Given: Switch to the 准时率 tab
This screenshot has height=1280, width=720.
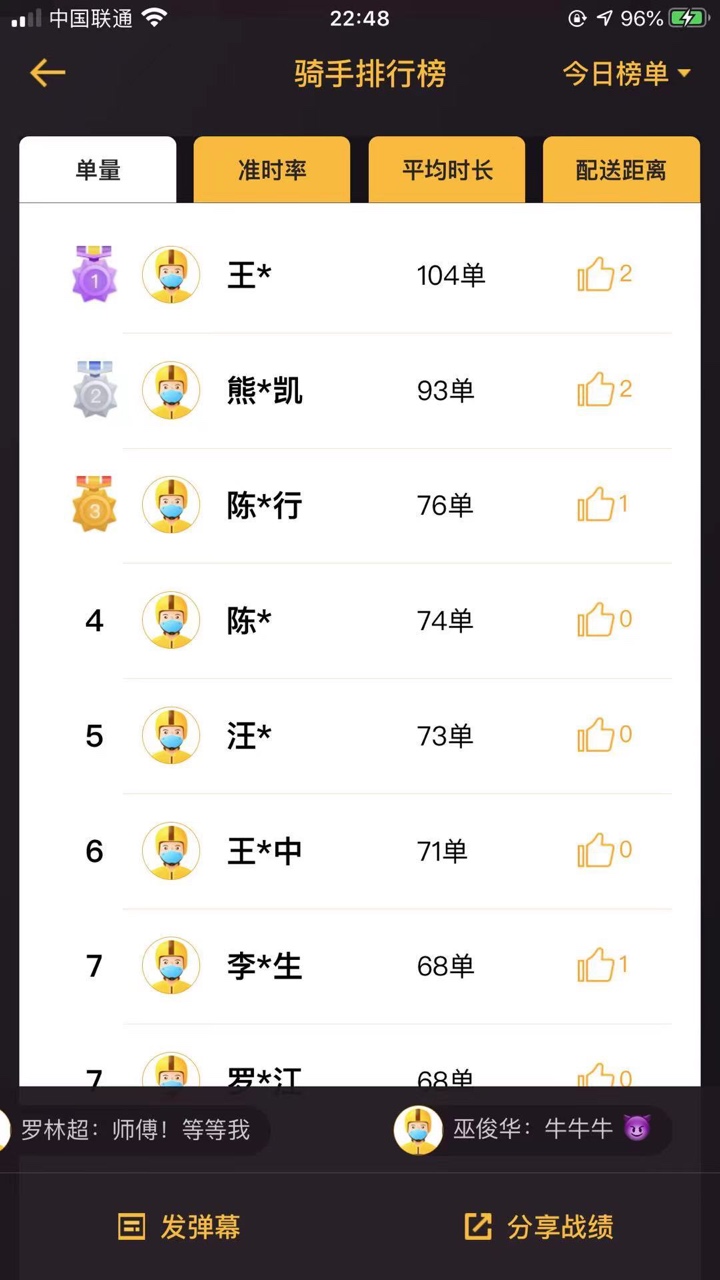Looking at the screenshot, I should [271, 170].
